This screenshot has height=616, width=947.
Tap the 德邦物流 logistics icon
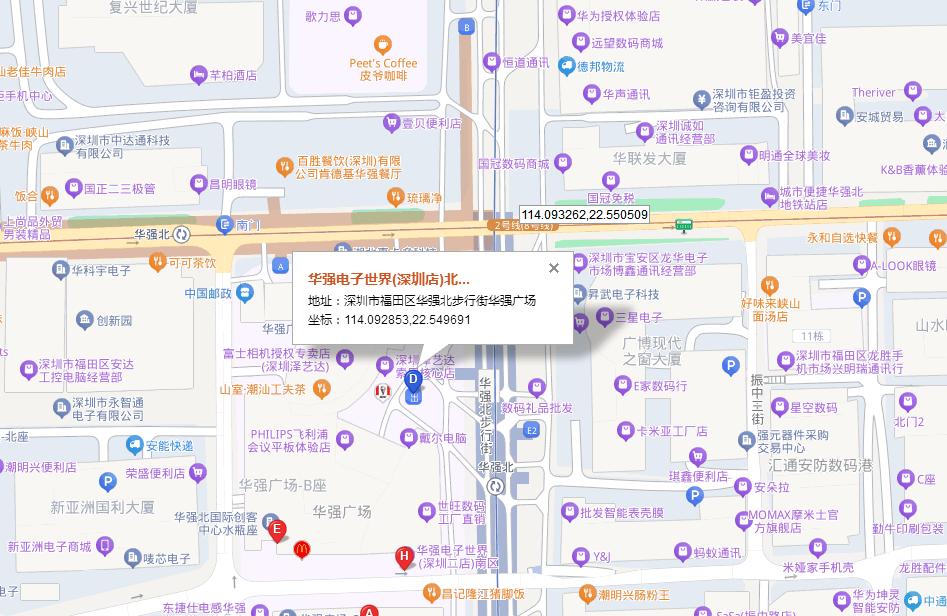coord(567,67)
